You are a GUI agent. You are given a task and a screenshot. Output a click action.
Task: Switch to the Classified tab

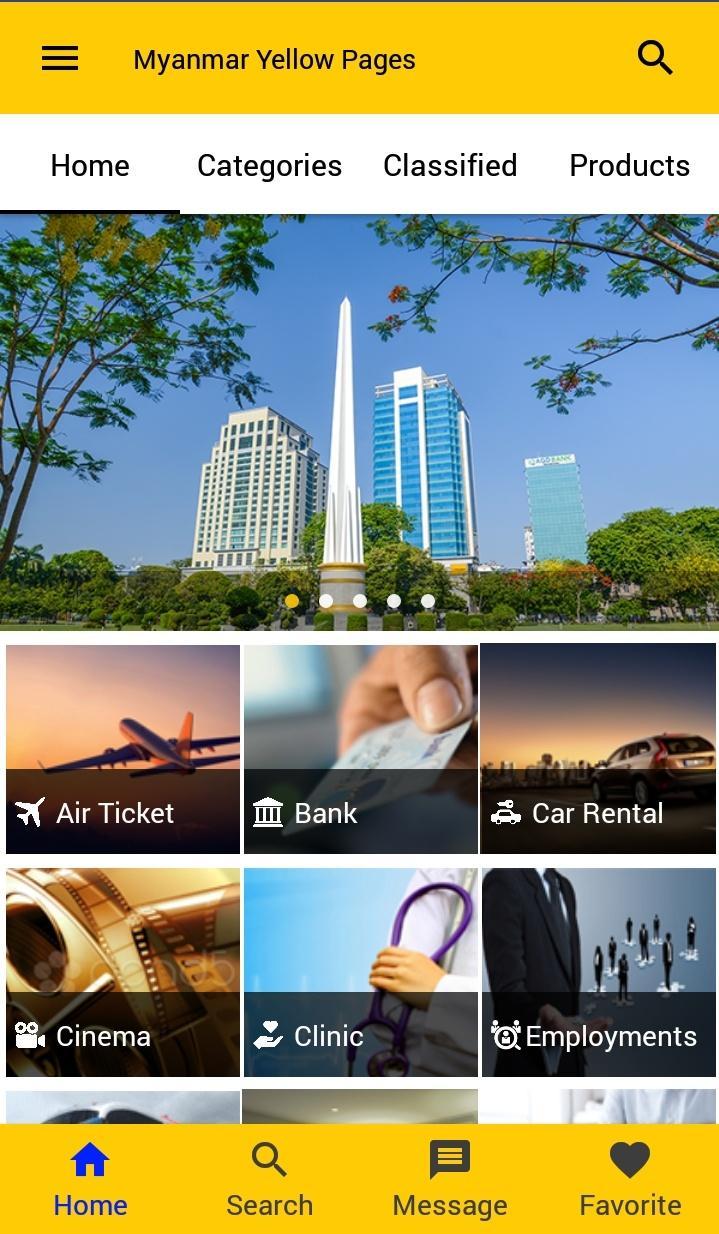(450, 166)
